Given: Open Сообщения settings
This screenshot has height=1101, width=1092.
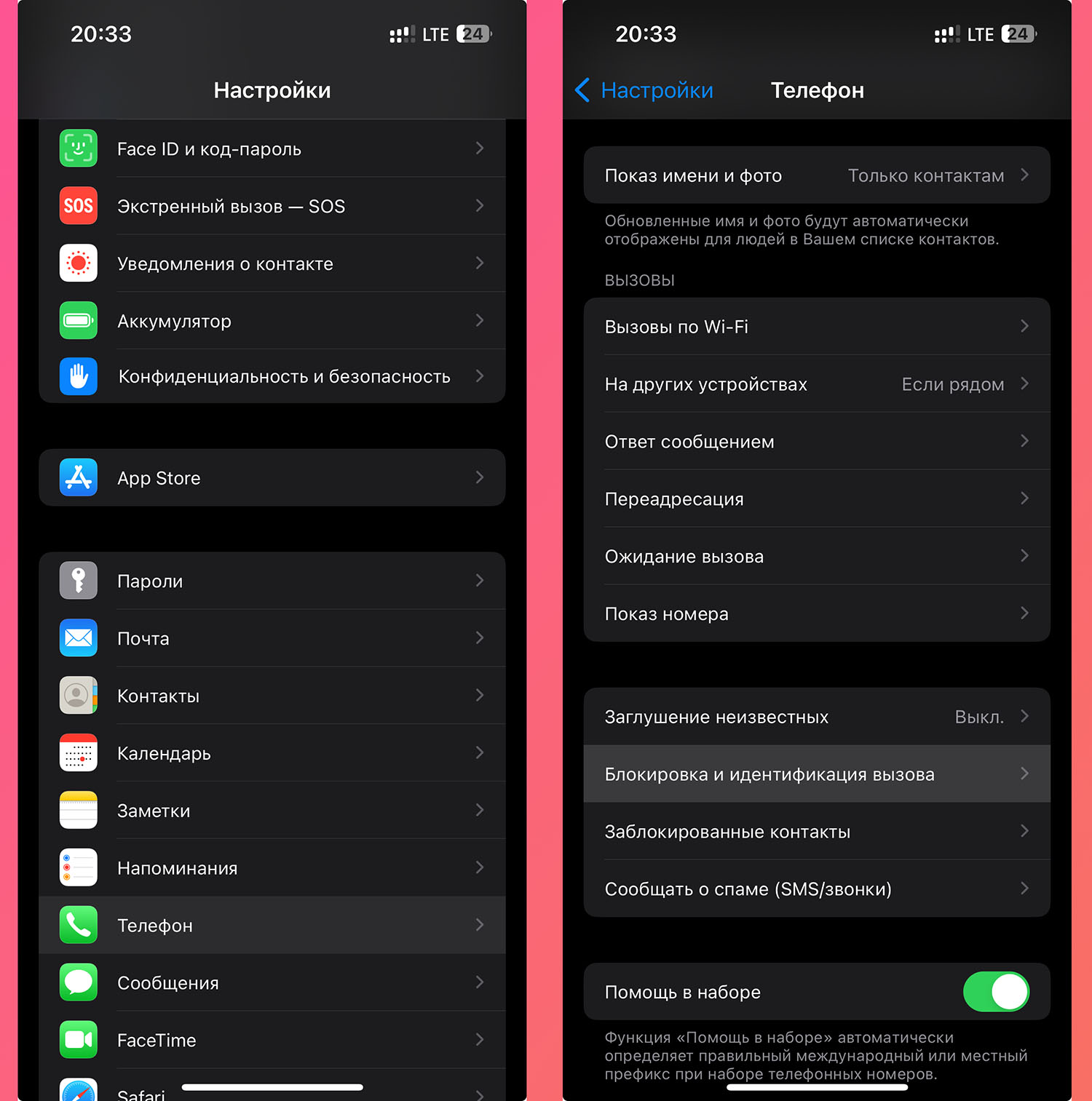Looking at the screenshot, I should pos(272,982).
